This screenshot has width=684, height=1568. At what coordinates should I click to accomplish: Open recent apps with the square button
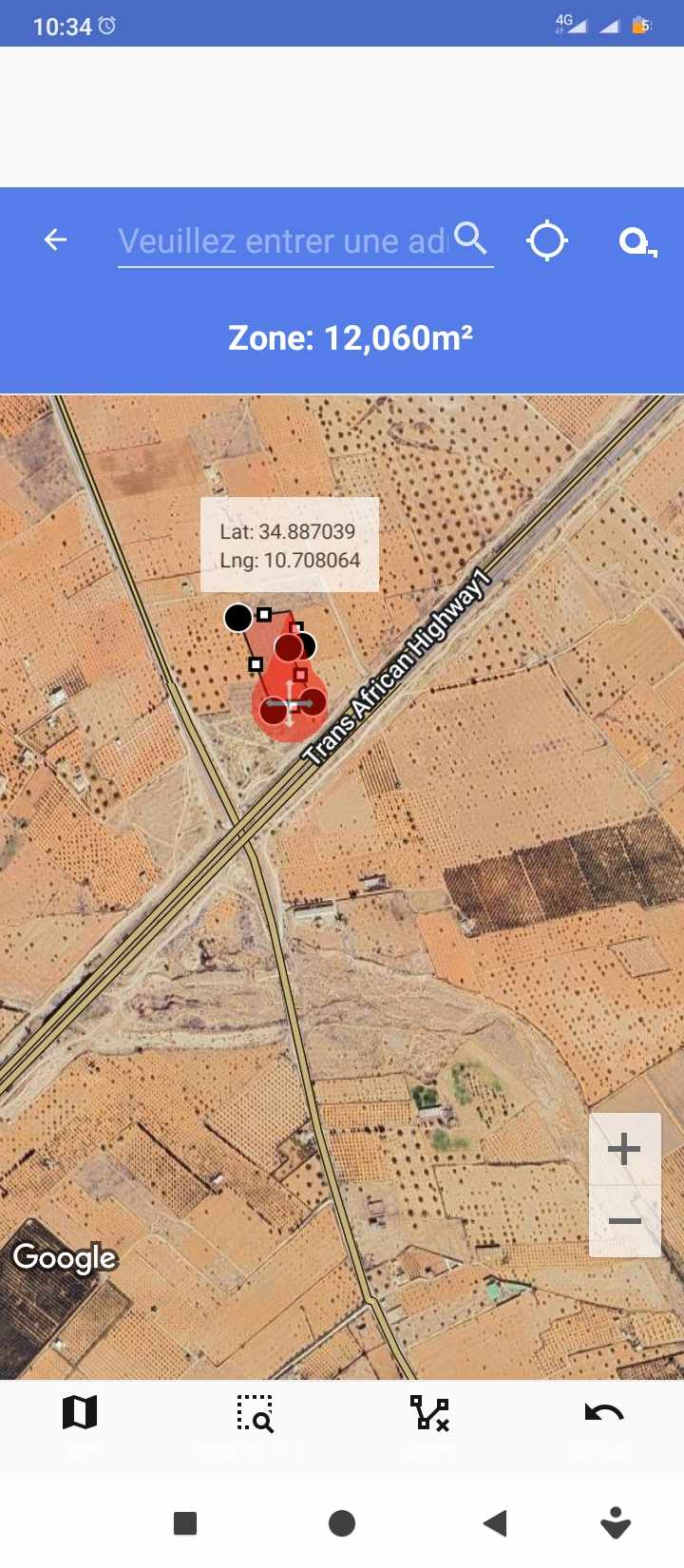tap(185, 1523)
